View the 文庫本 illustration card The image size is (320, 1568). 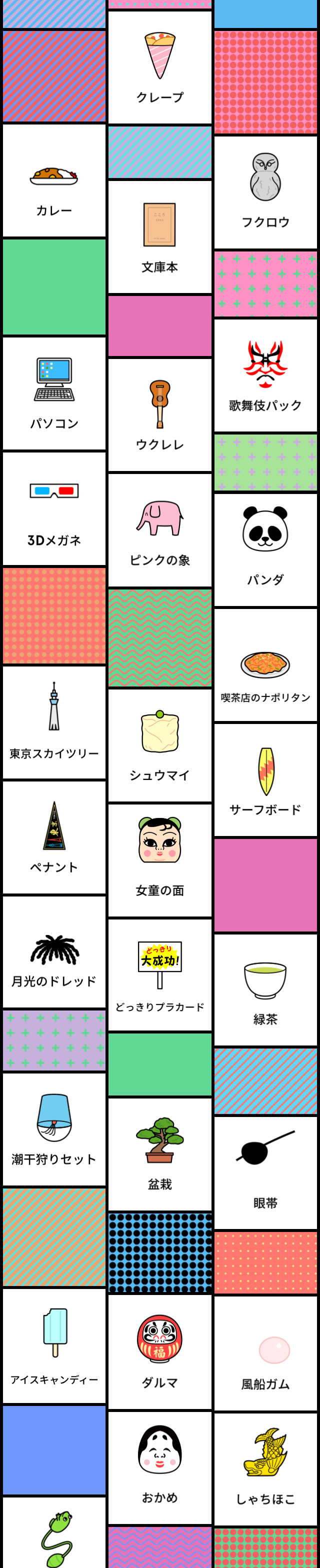[159, 236]
